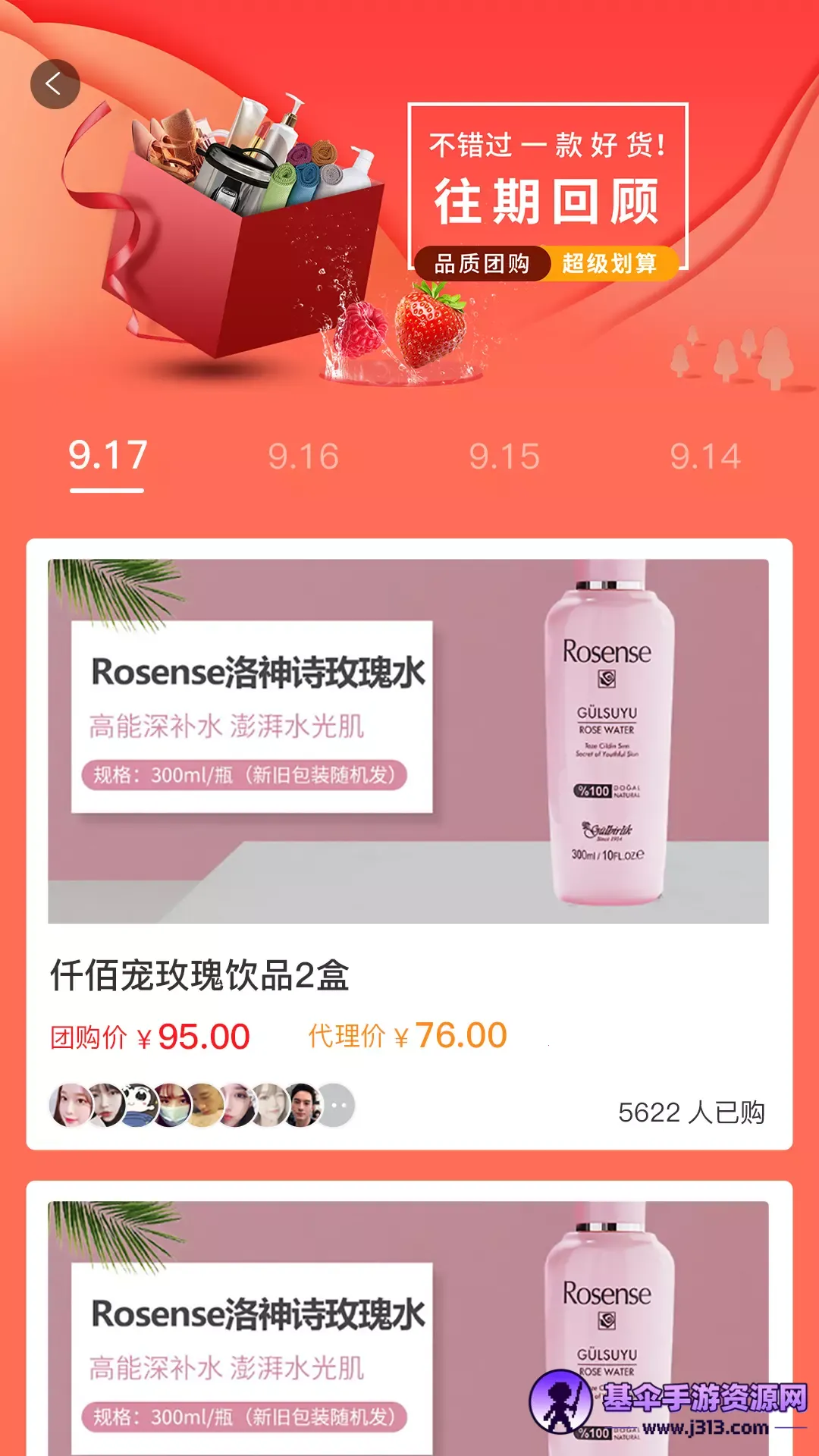View more buyers via the avatar ellipsis
This screenshot has height=1456, width=819.
tap(336, 1106)
